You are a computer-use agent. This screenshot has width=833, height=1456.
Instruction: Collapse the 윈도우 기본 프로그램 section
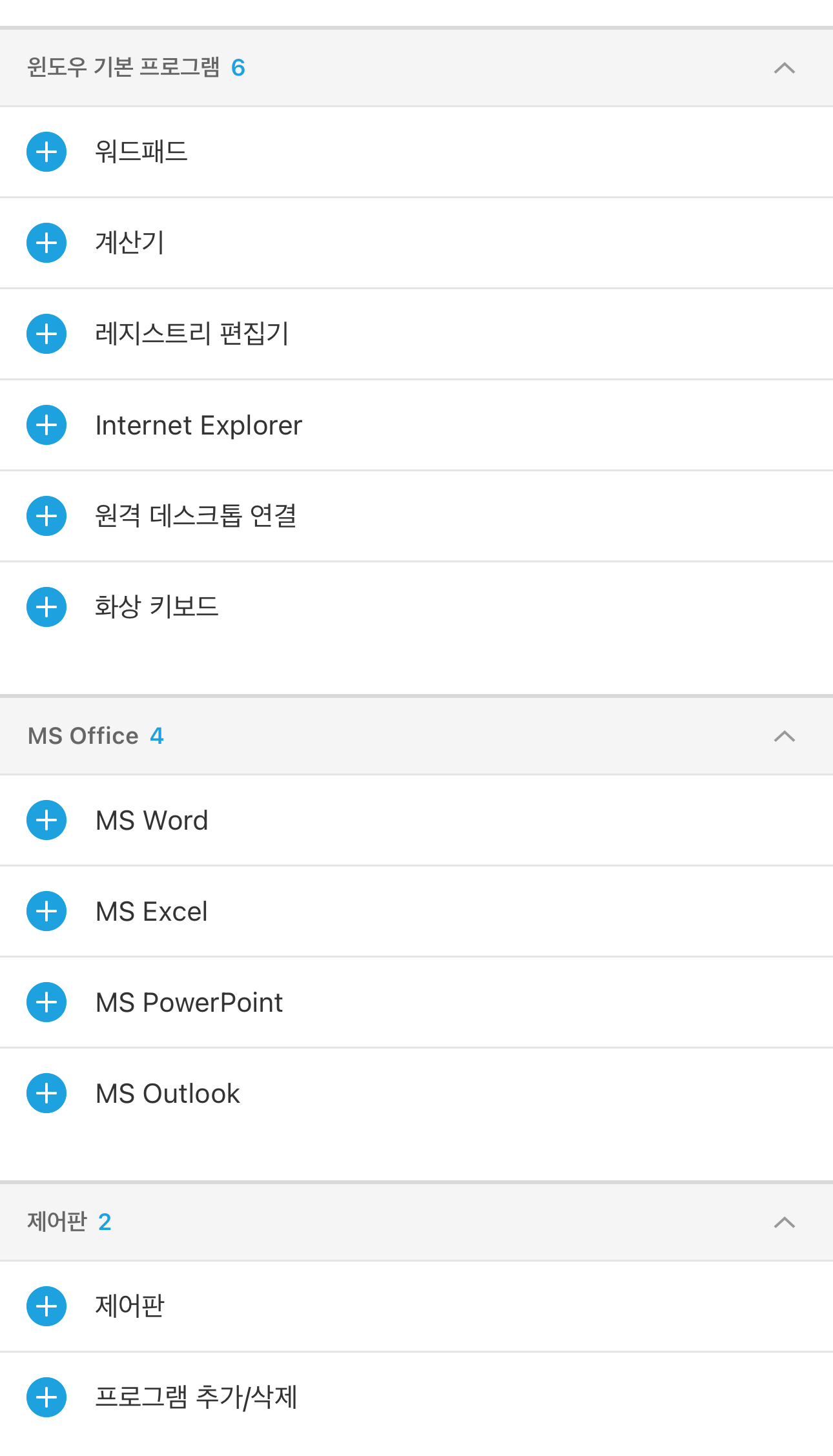pos(784,68)
